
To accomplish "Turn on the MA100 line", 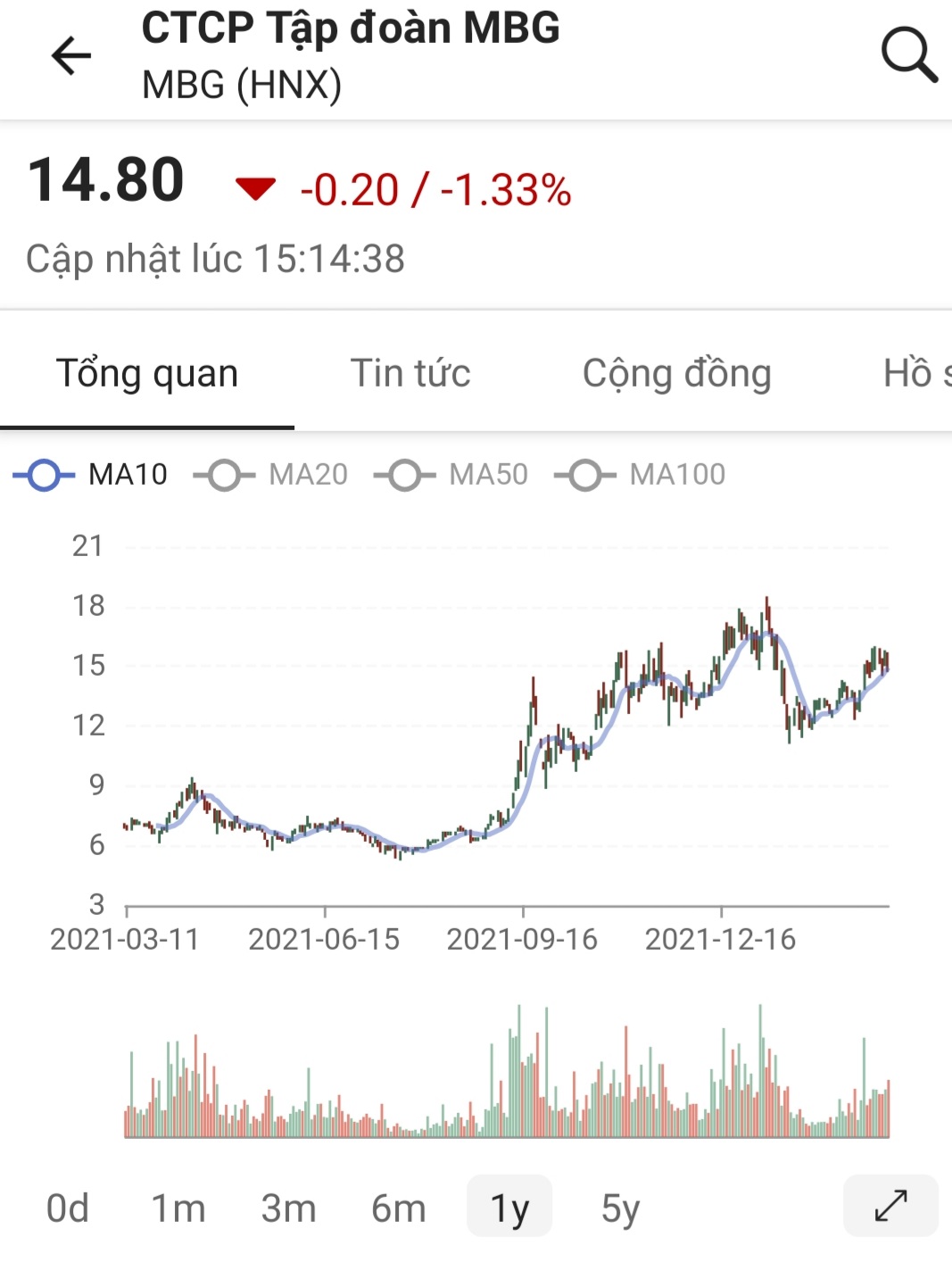I will (641, 475).
